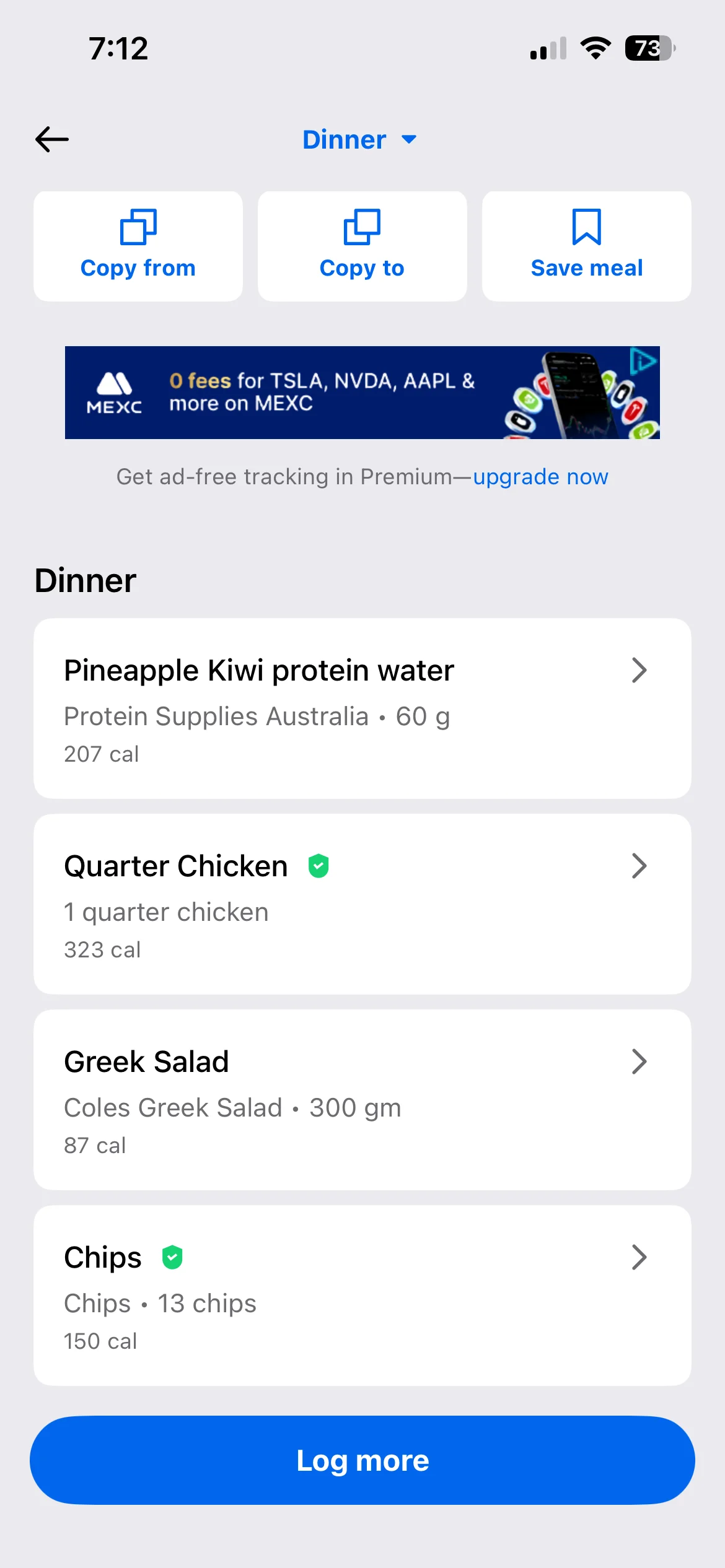Tap Log more to add food
This screenshot has height=1568, width=725.
click(x=362, y=1460)
